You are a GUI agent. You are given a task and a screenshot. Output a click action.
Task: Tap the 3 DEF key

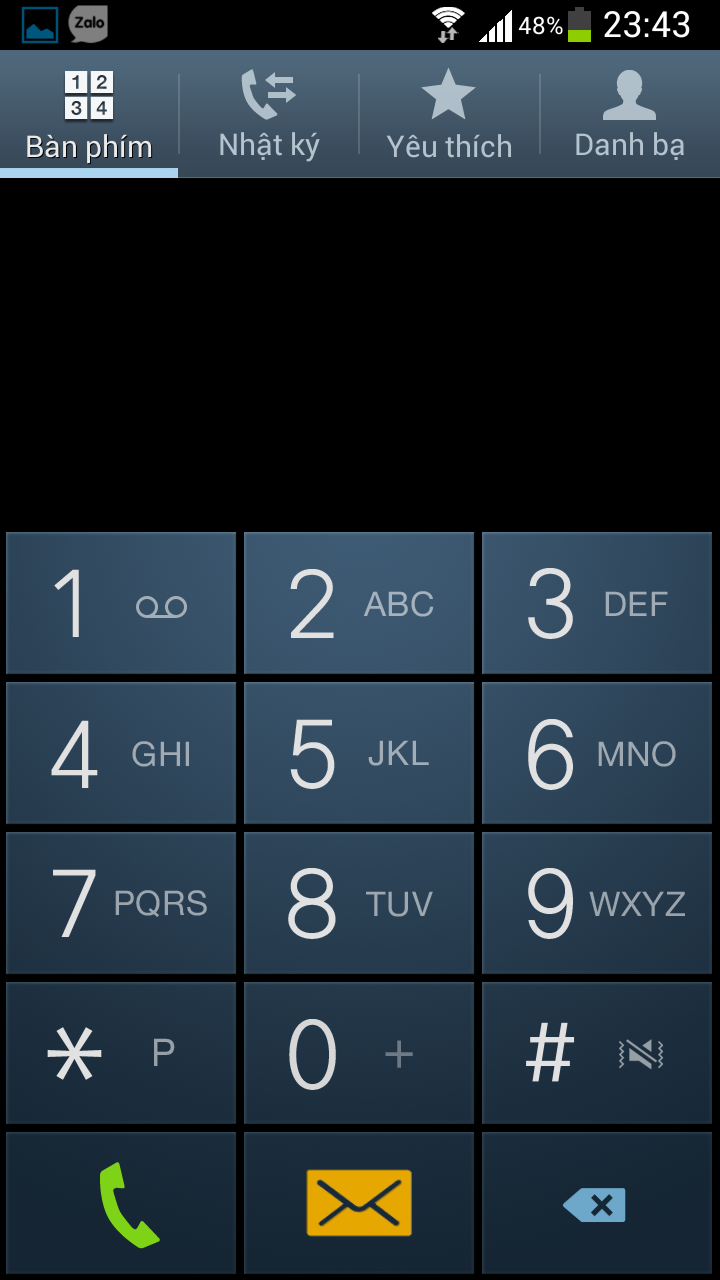point(597,603)
